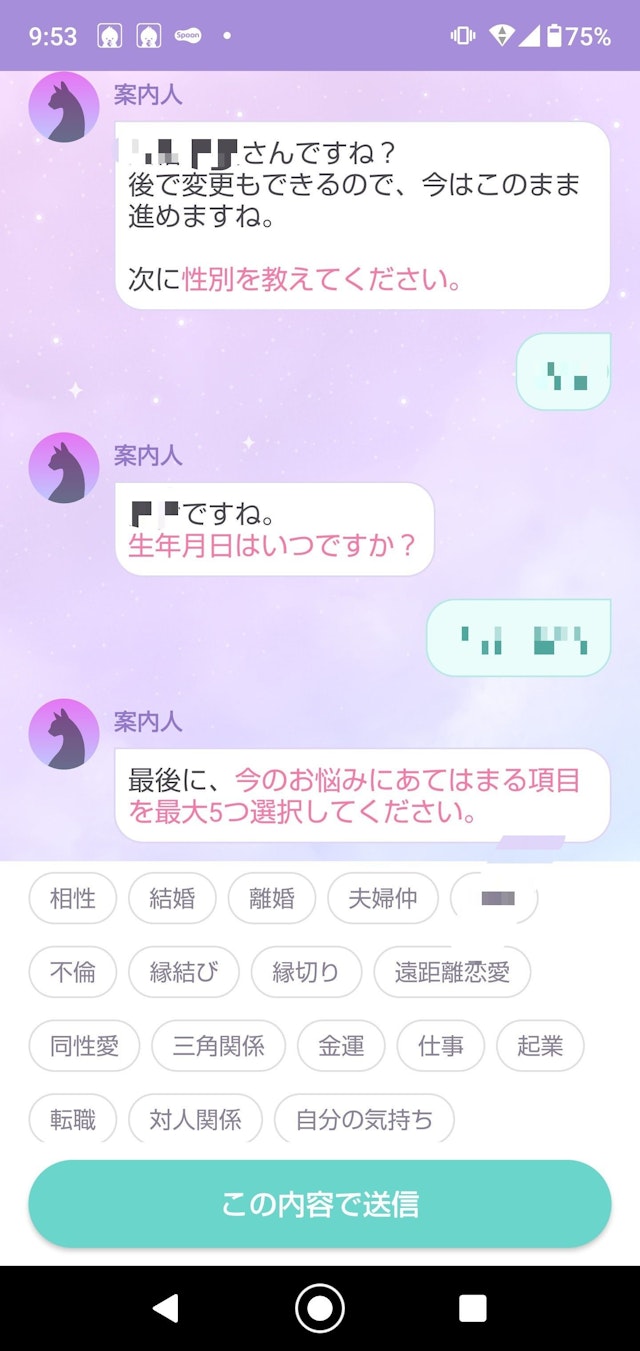Image resolution: width=640 pixels, height=1351 pixels.
Task: Return to the home screen
Action: pos(320,1308)
